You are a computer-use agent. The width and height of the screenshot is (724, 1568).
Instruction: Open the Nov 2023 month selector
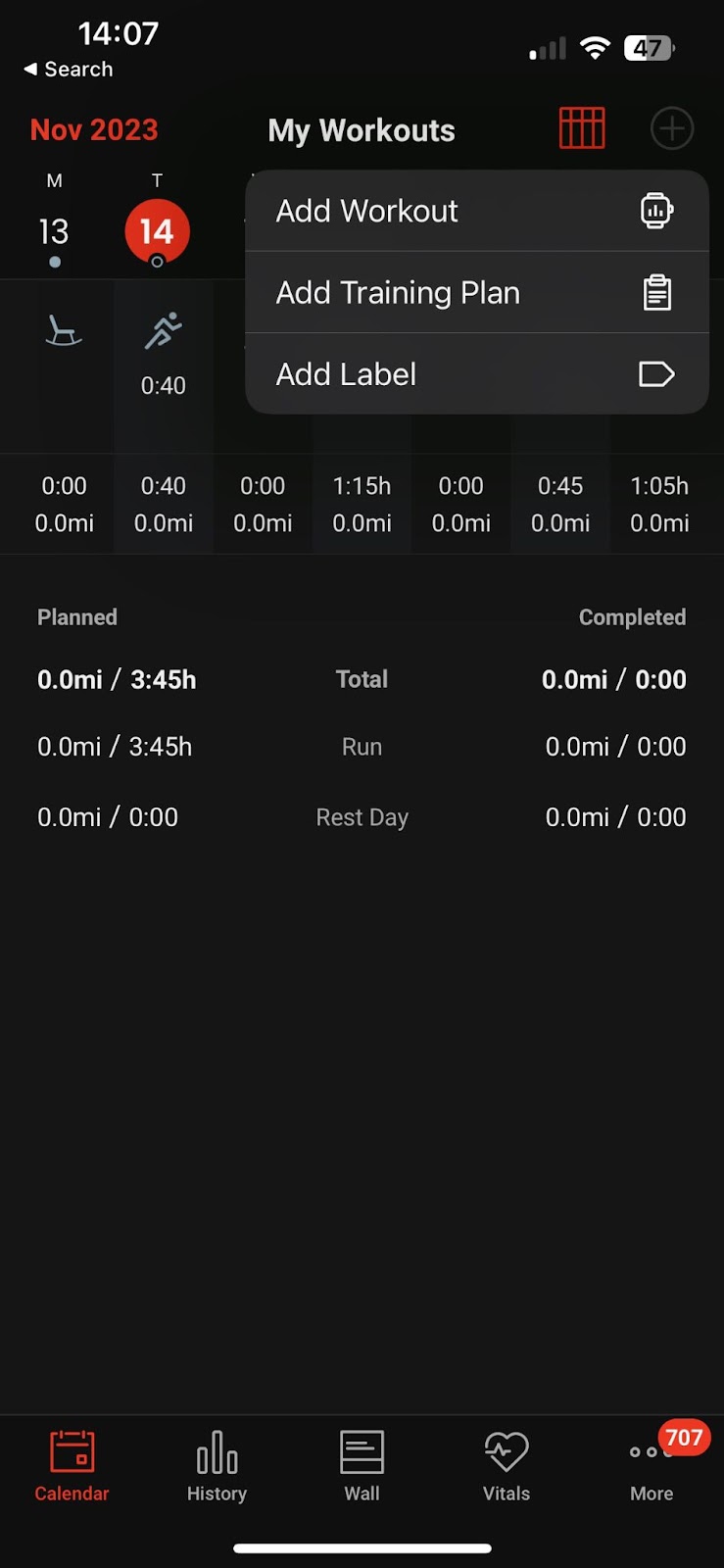point(94,129)
